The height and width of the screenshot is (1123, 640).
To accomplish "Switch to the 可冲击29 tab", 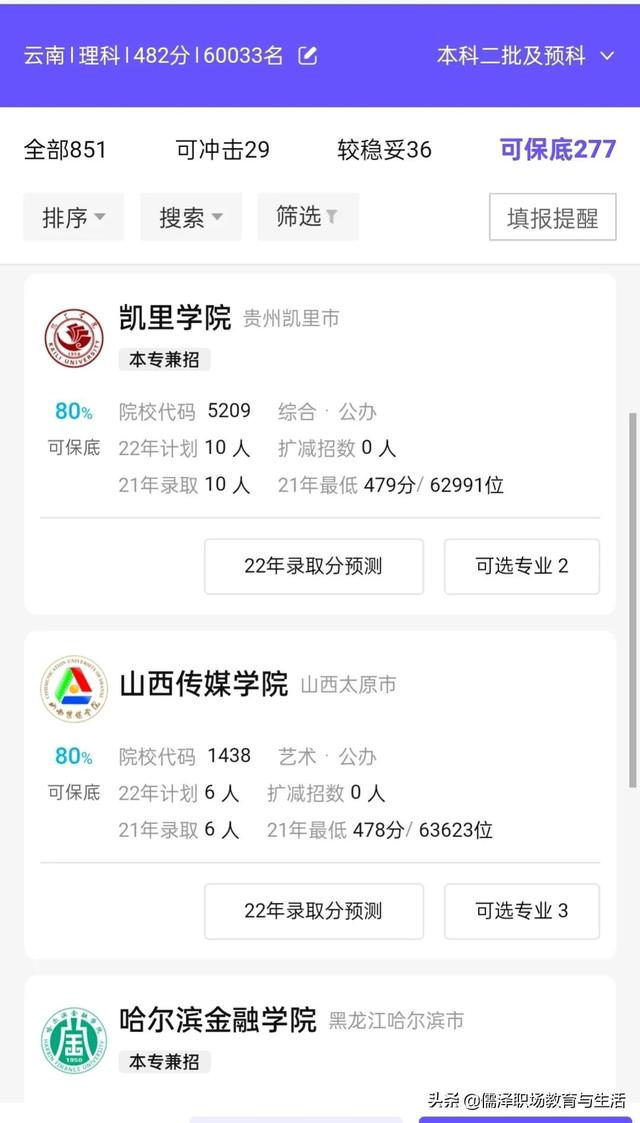I will [x=222, y=150].
